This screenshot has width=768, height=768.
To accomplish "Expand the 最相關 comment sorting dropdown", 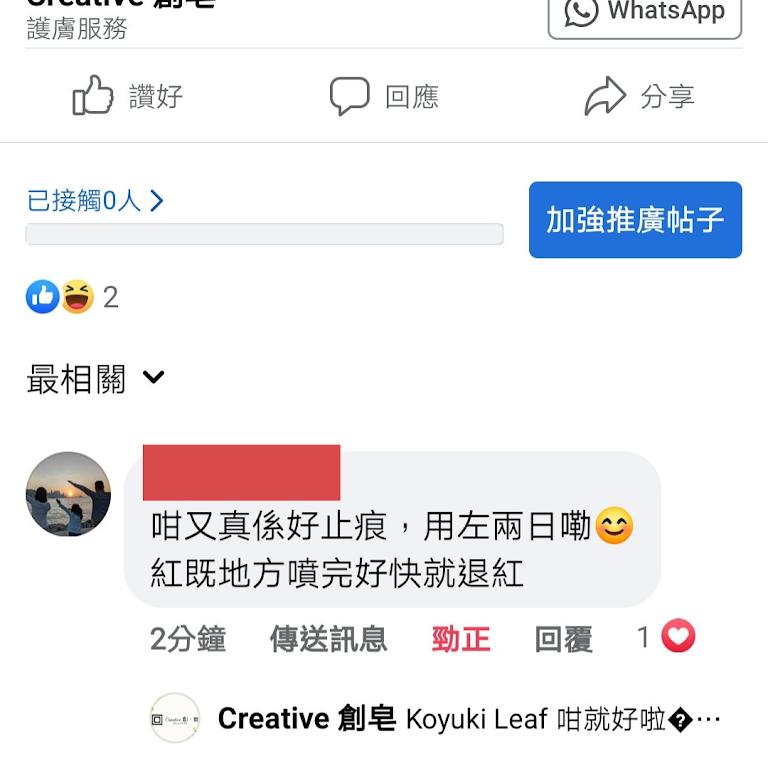I will (96, 379).
